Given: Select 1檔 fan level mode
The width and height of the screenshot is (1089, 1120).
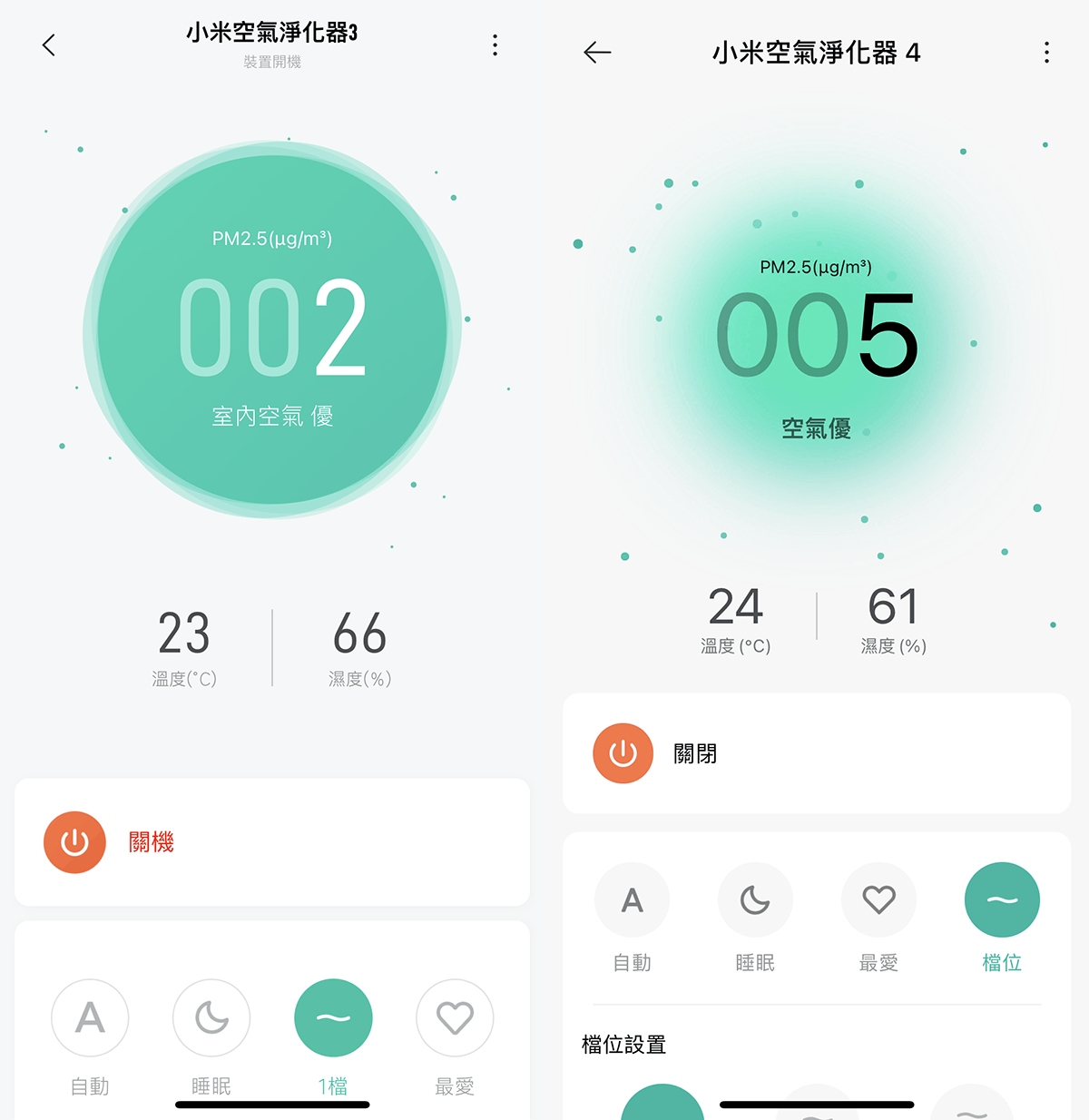Looking at the screenshot, I should click(333, 1017).
